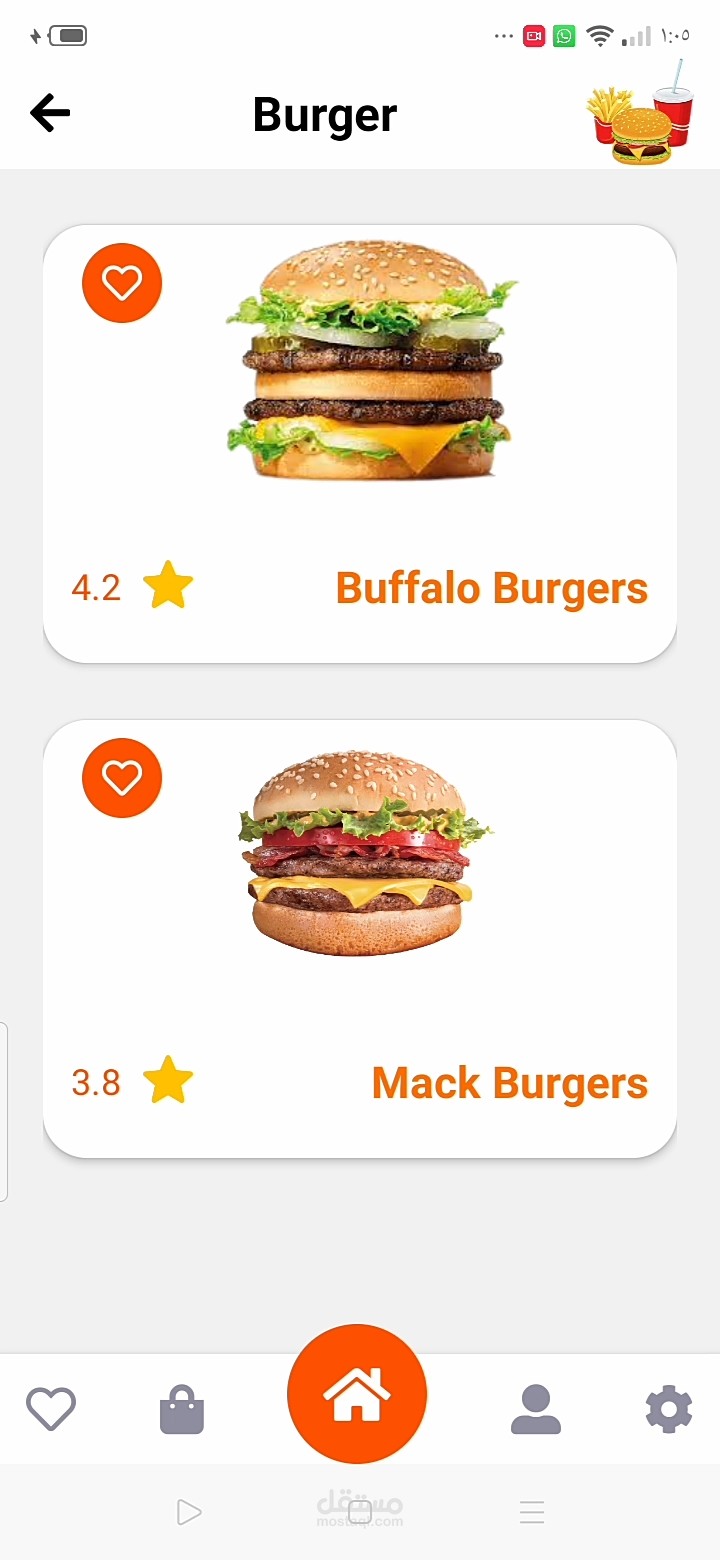Favorite the Buffalo Burgers card
720x1560 pixels.
pyautogui.click(x=122, y=283)
